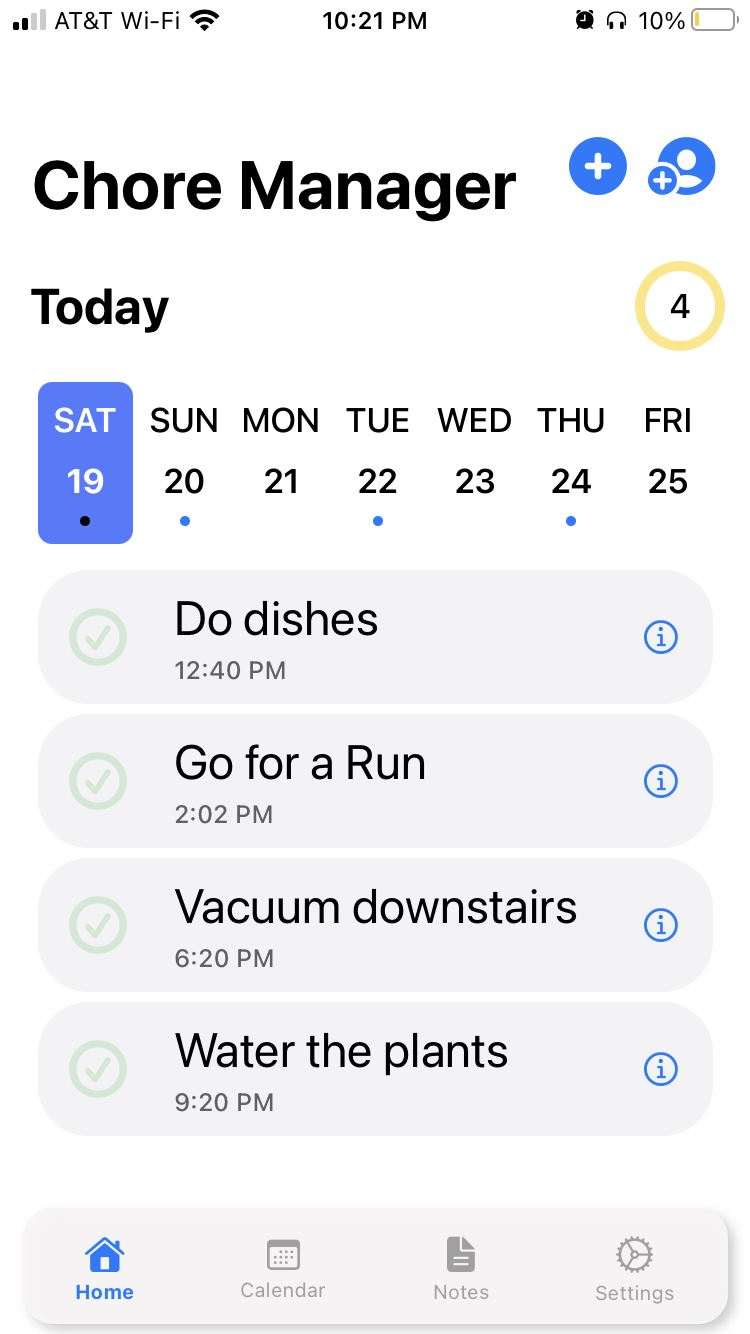Viewport: 750px width, 1334px height.
Task: Open info for Do dishes
Action: (660, 637)
